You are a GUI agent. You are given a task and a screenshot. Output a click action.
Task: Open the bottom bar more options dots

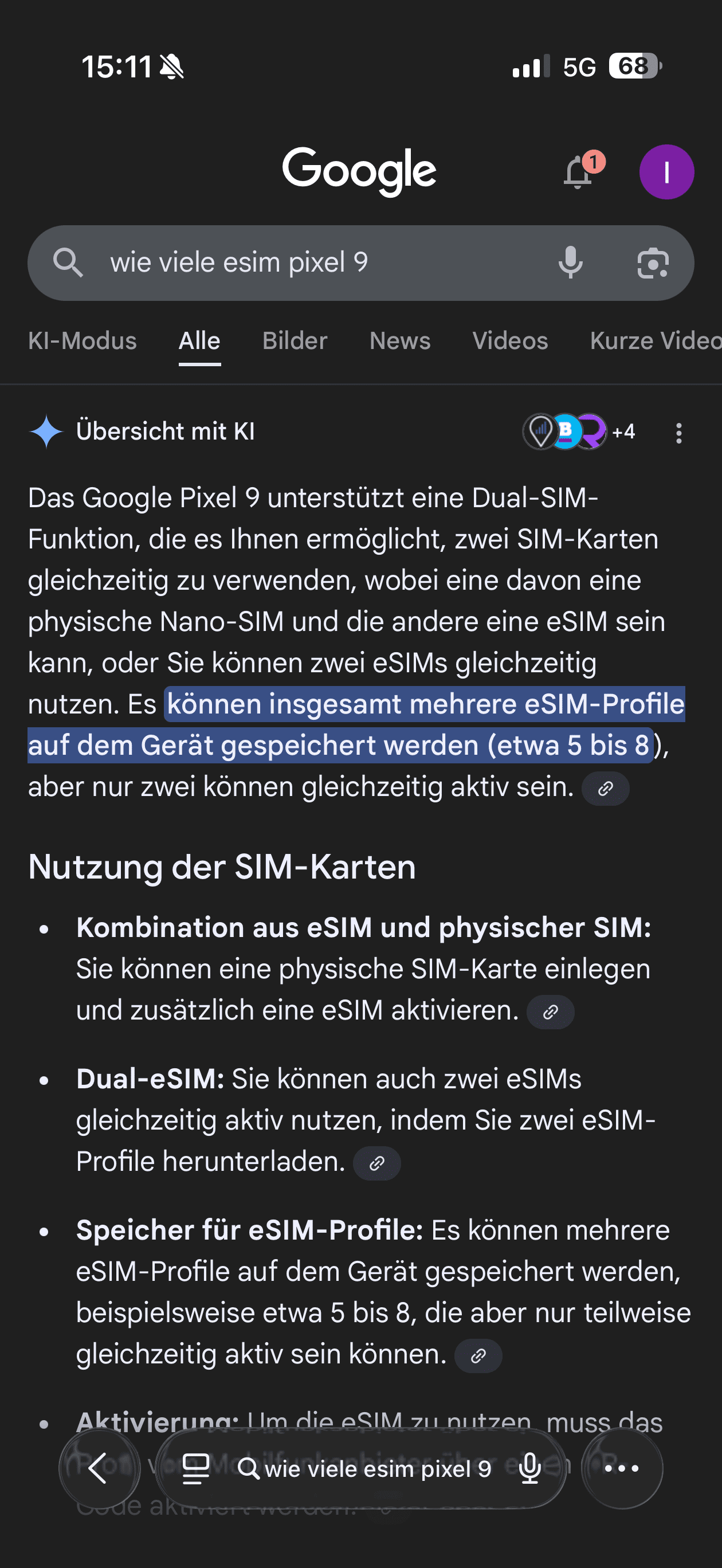(x=622, y=1468)
